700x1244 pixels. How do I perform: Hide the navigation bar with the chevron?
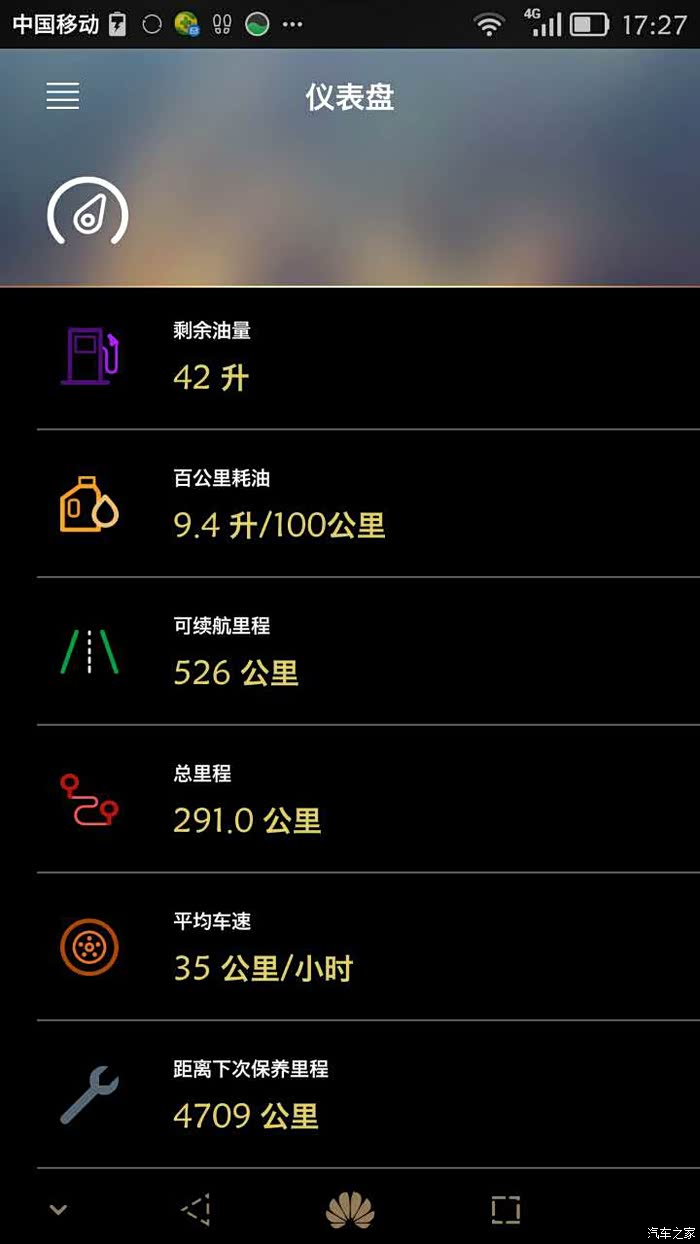pyautogui.click(x=58, y=1210)
